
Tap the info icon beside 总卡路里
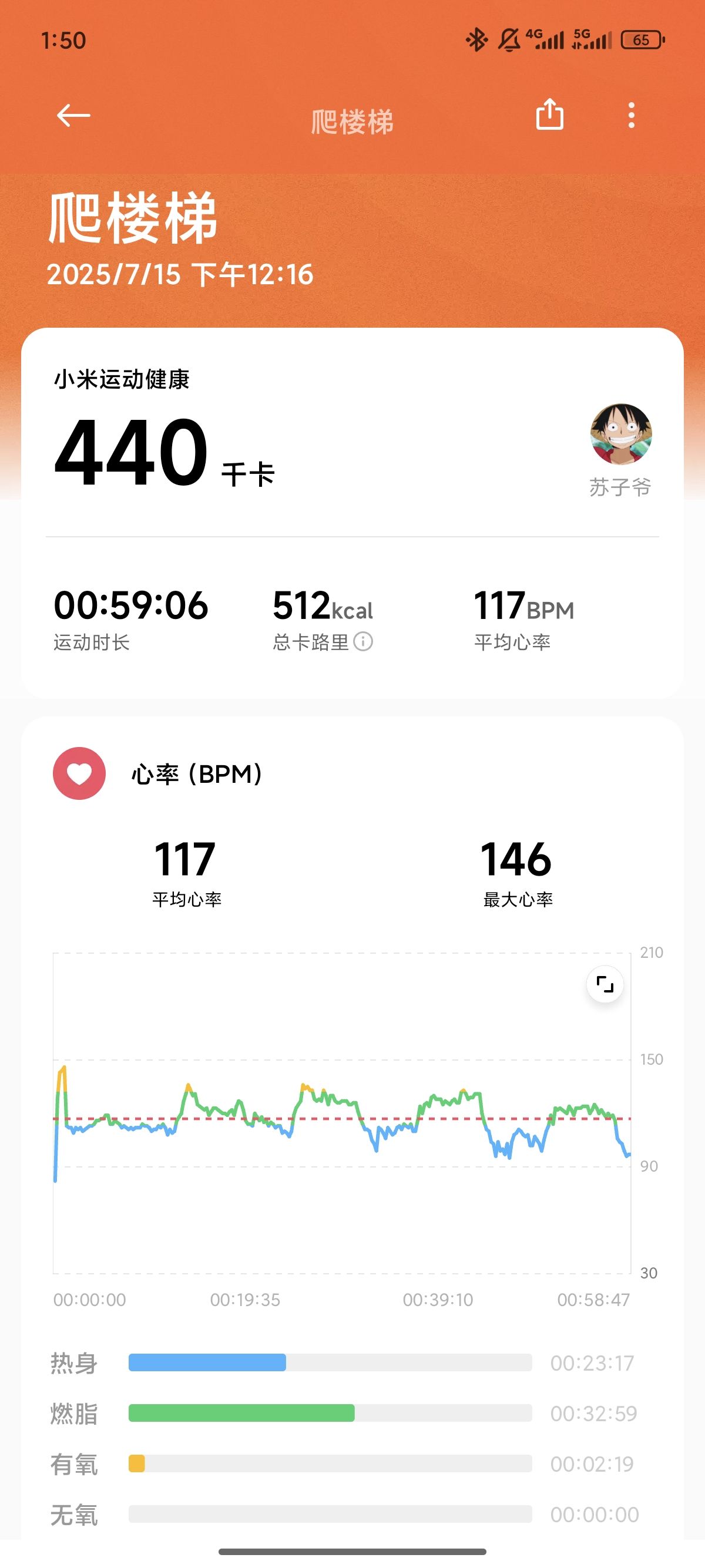[363, 641]
